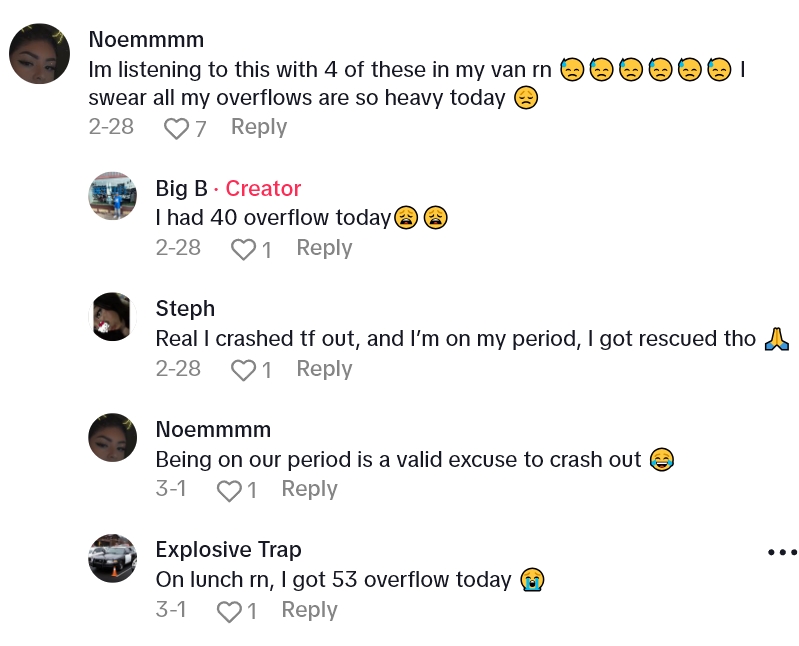The width and height of the screenshot is (799, 646).
Task: Reply to Steph's comment
Action: [324, 369]
